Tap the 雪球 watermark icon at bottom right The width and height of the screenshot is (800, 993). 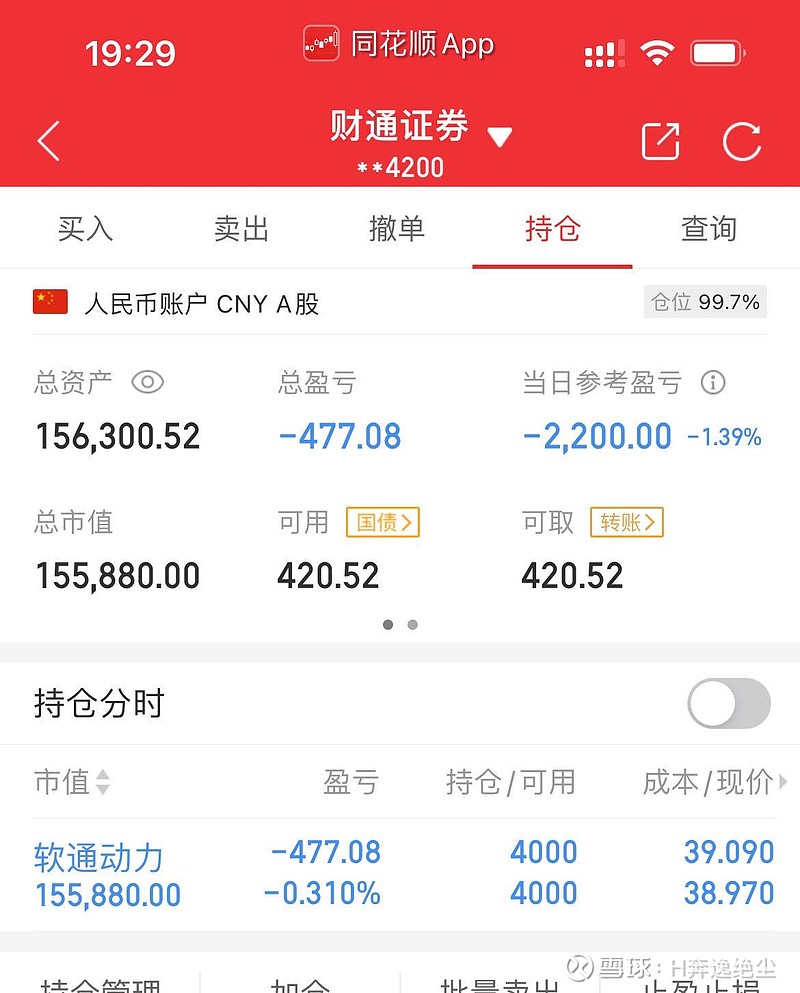[578, 966]
